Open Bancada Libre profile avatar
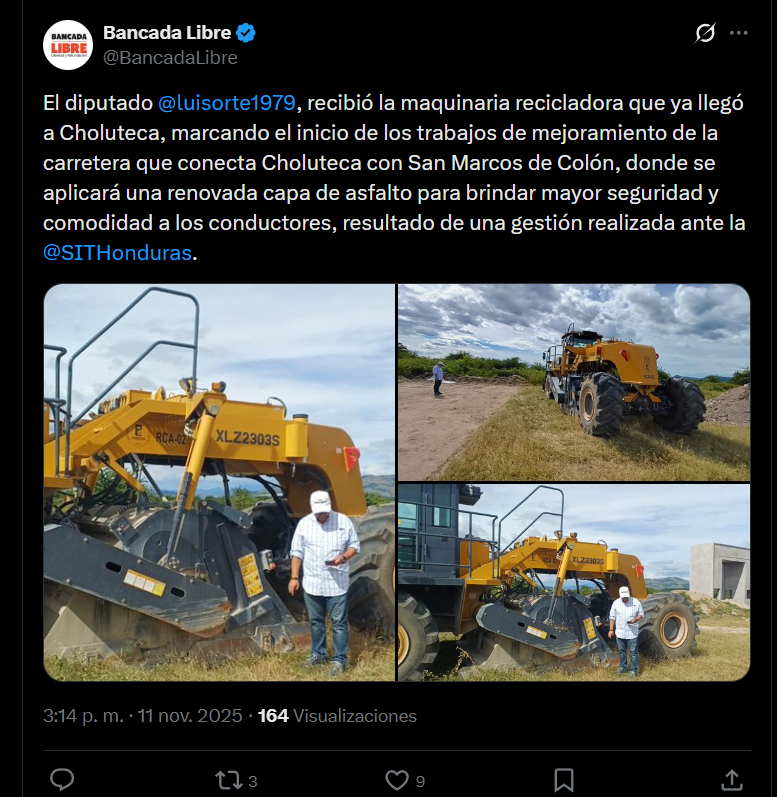The width and height of the screenshot is (777, 797). (67, 45)
